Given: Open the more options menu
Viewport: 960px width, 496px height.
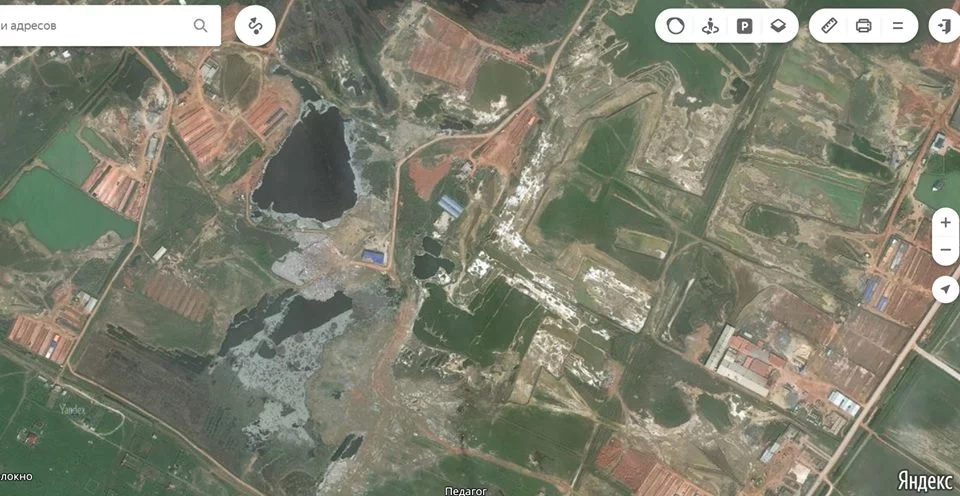Looking at the screenshot, I should coord(897,26).
